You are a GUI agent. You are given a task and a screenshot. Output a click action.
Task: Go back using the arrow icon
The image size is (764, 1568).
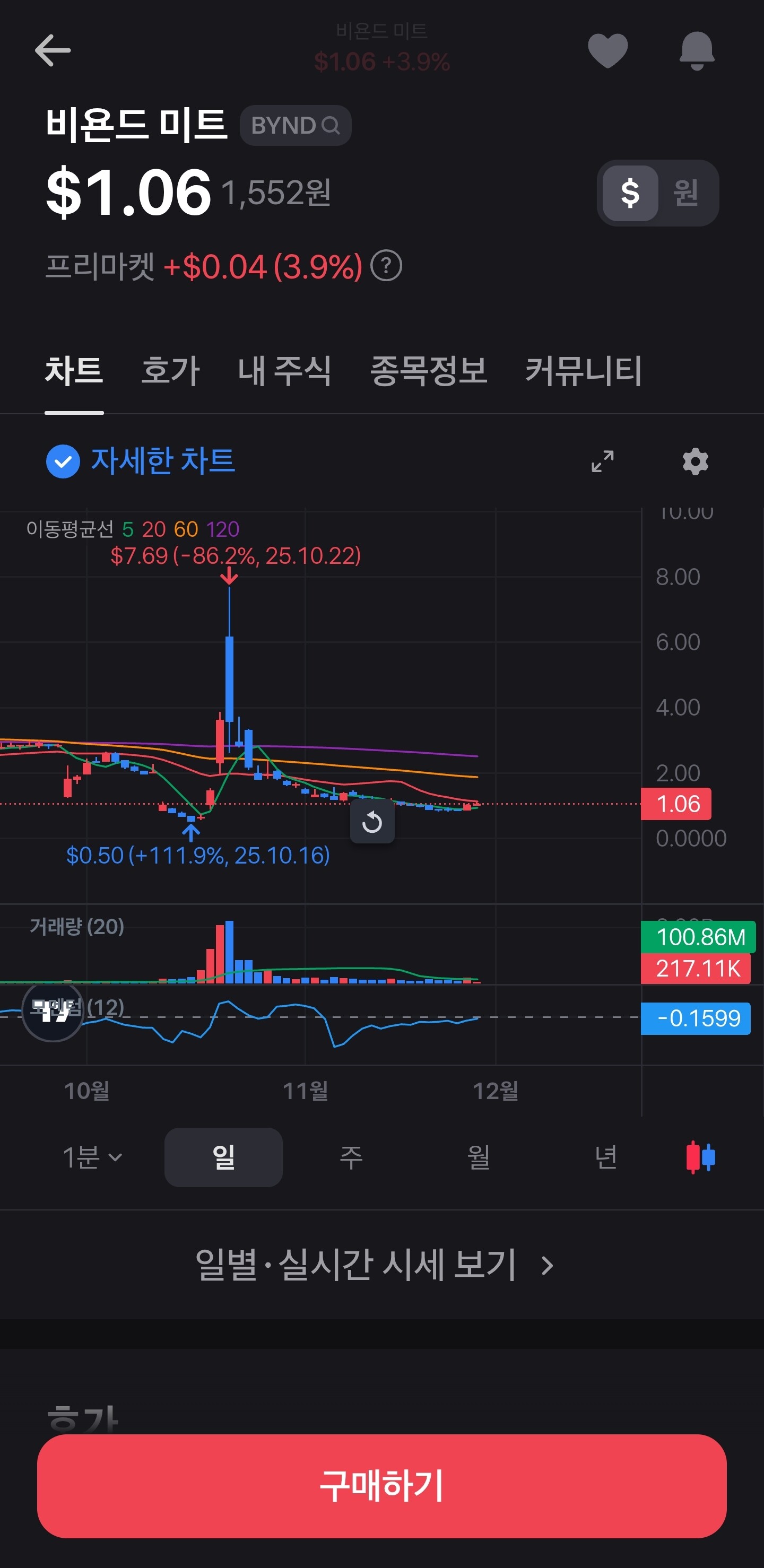[53, 50]
